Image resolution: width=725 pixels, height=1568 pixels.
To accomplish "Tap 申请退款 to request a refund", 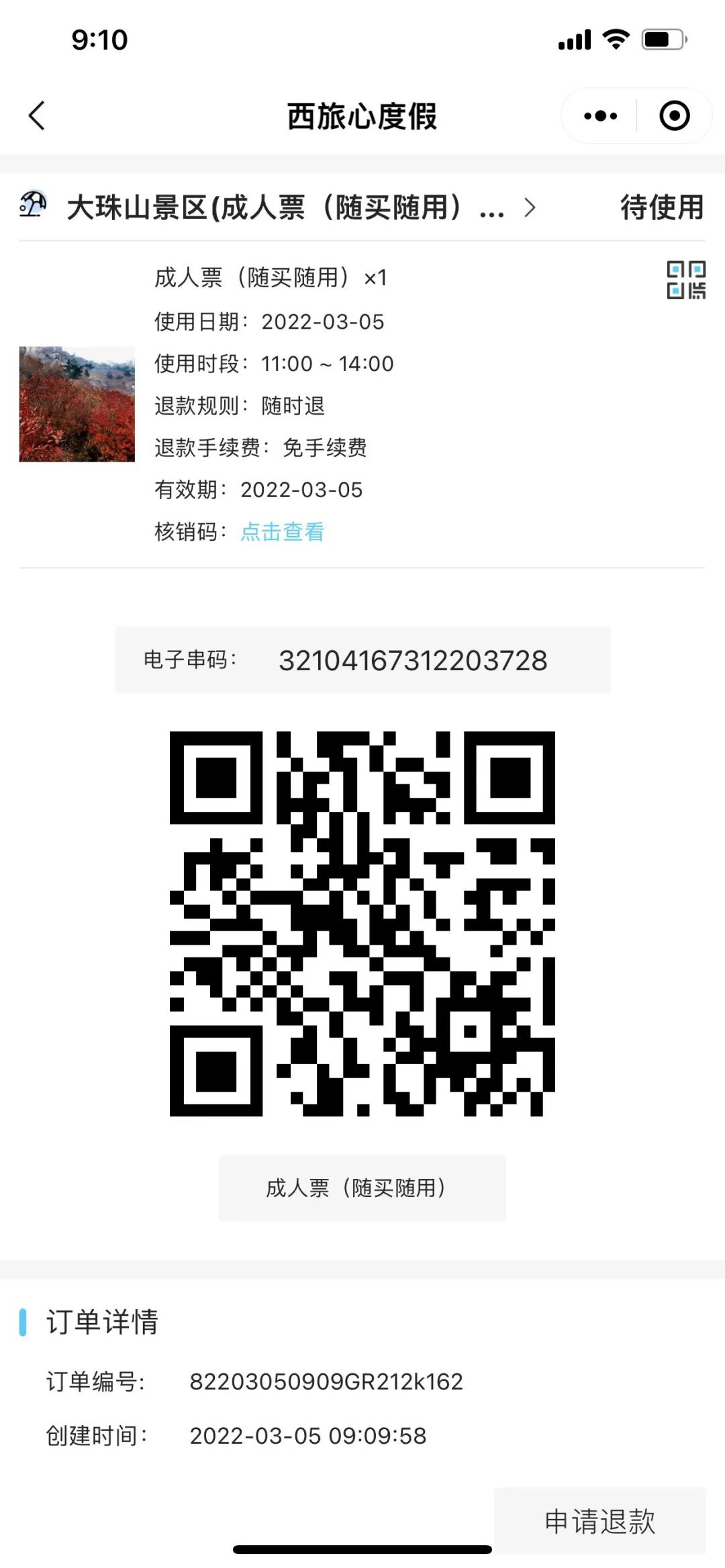I will (599, 1521).
